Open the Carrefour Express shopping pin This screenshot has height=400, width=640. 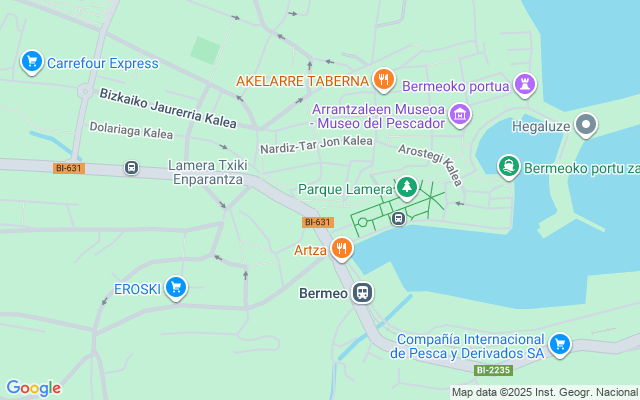point(31,63)
